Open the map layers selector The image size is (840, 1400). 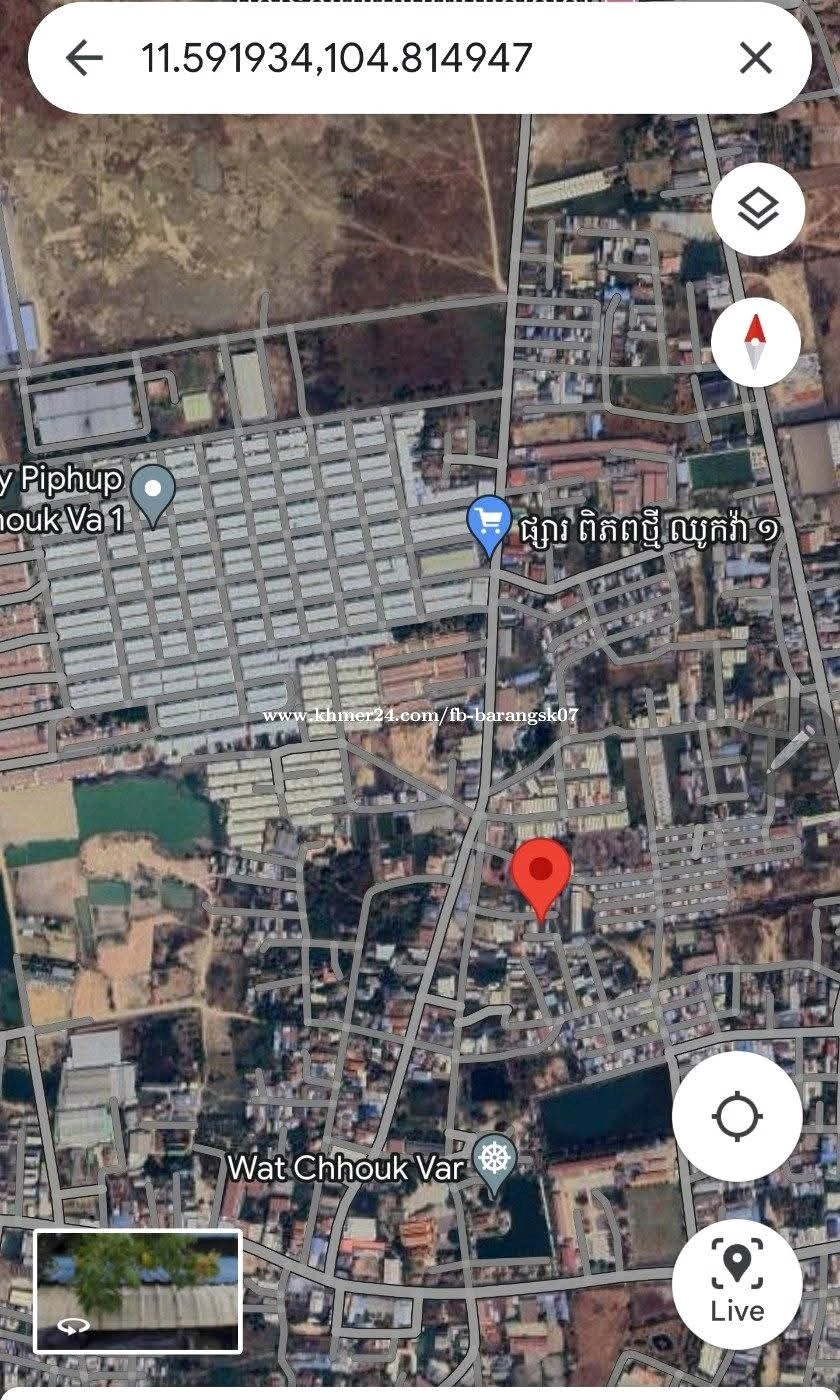pos(758,209)
